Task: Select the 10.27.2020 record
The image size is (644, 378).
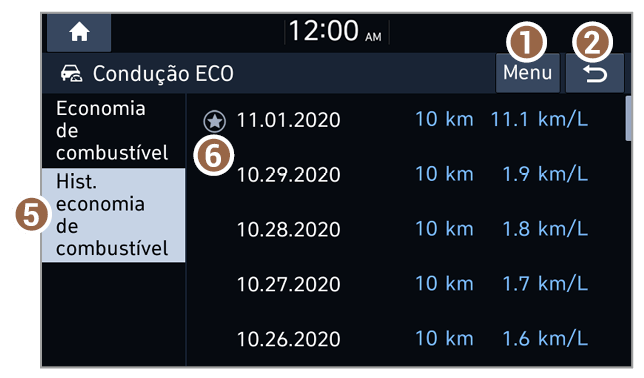Action: click(x=405, y=284)
